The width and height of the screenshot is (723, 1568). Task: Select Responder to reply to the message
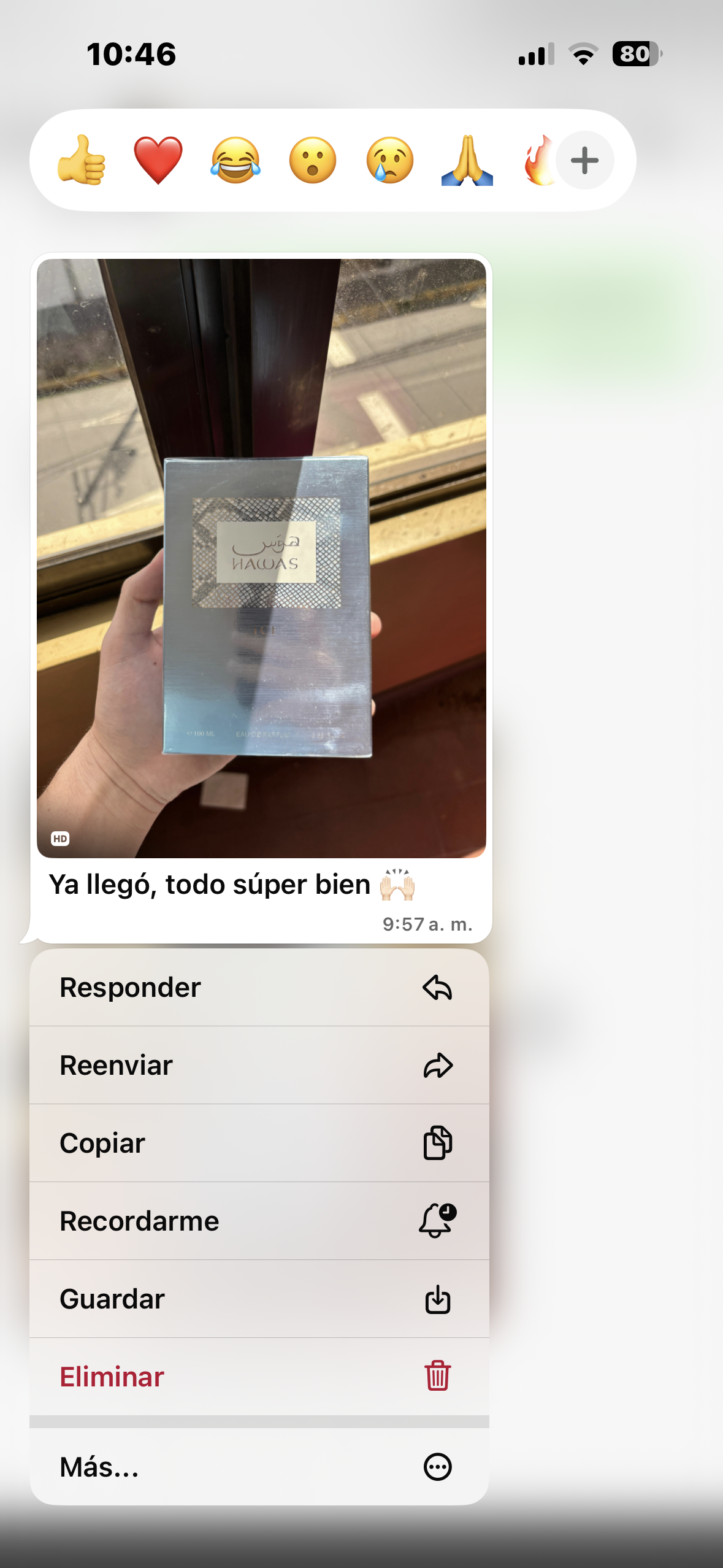click(259, 988)
